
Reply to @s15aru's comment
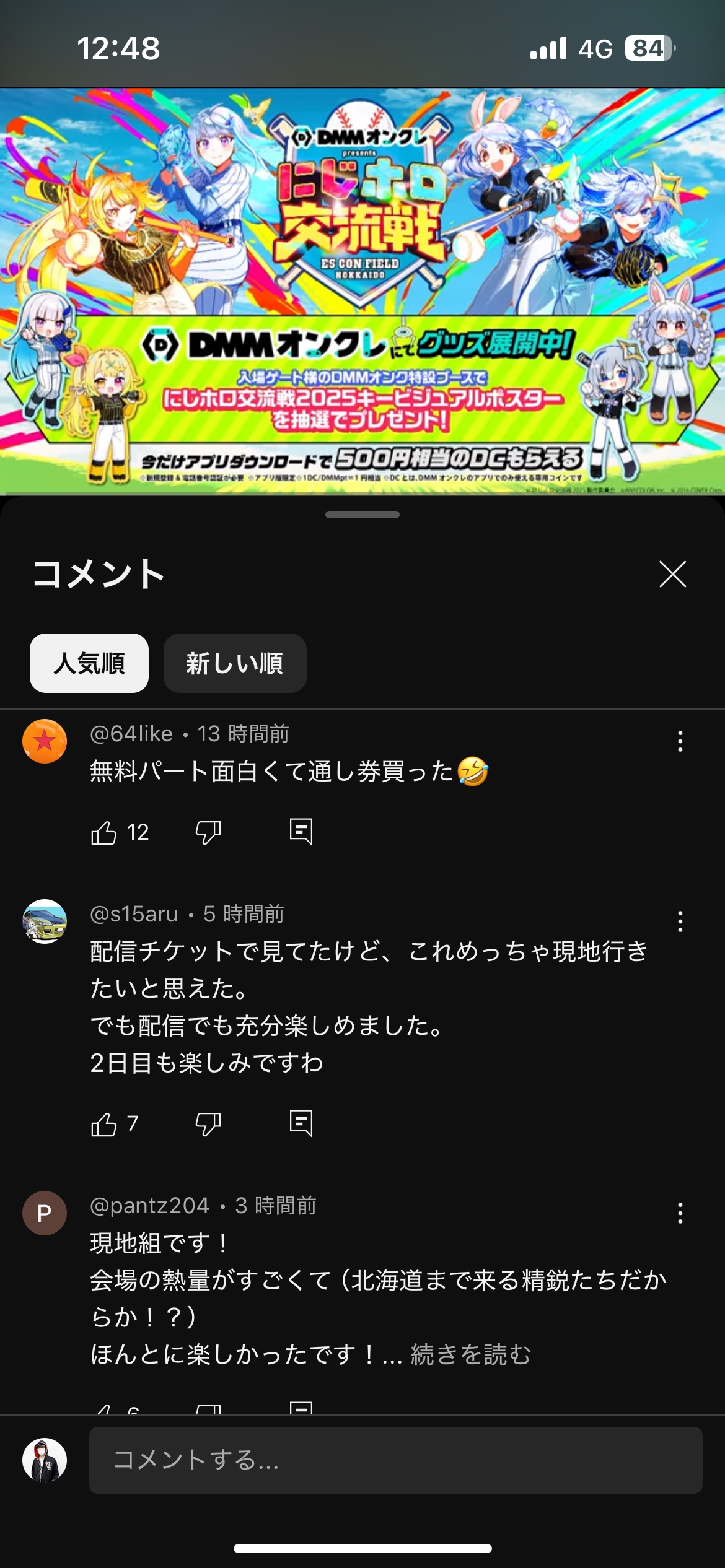pyautogui.click(x=301, y=1124)
